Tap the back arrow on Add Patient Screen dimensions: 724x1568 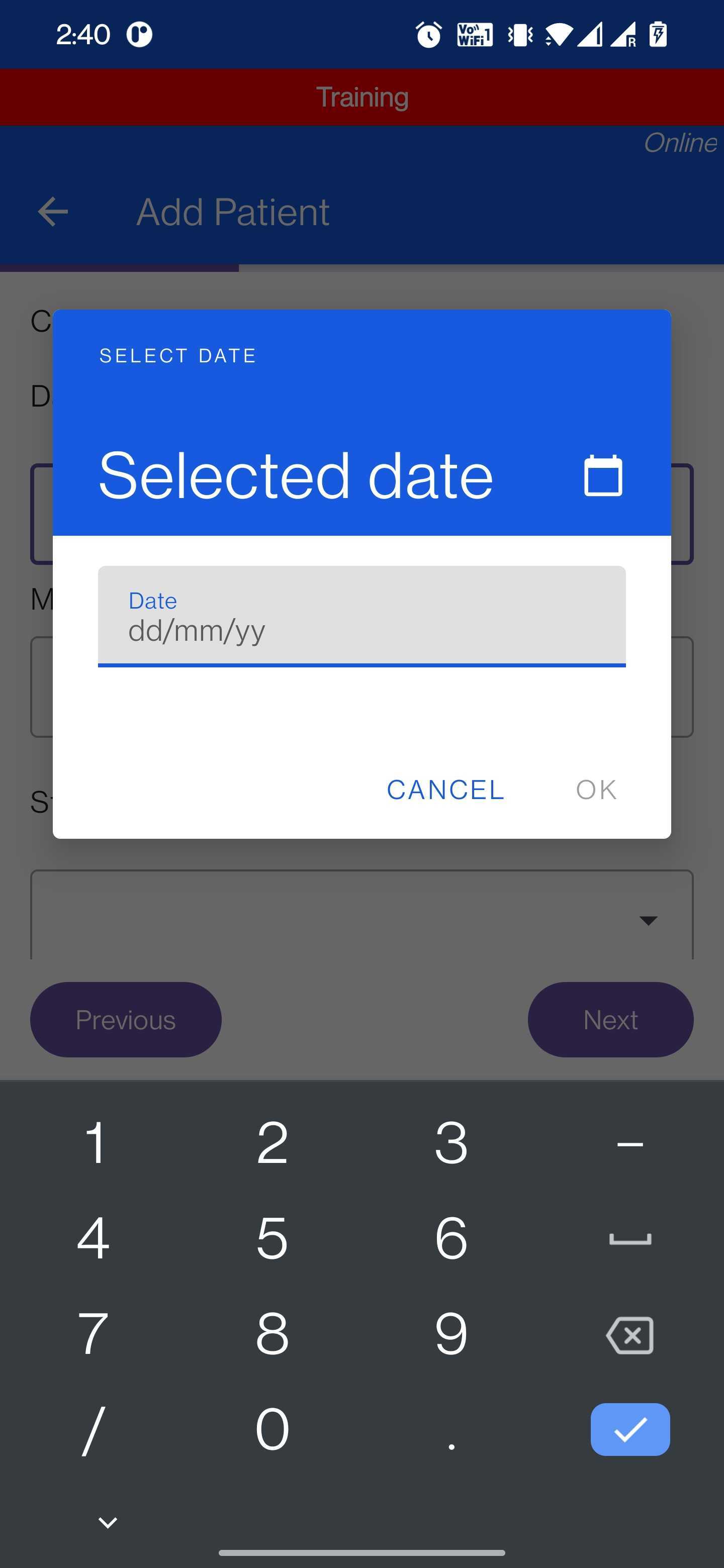53,211
